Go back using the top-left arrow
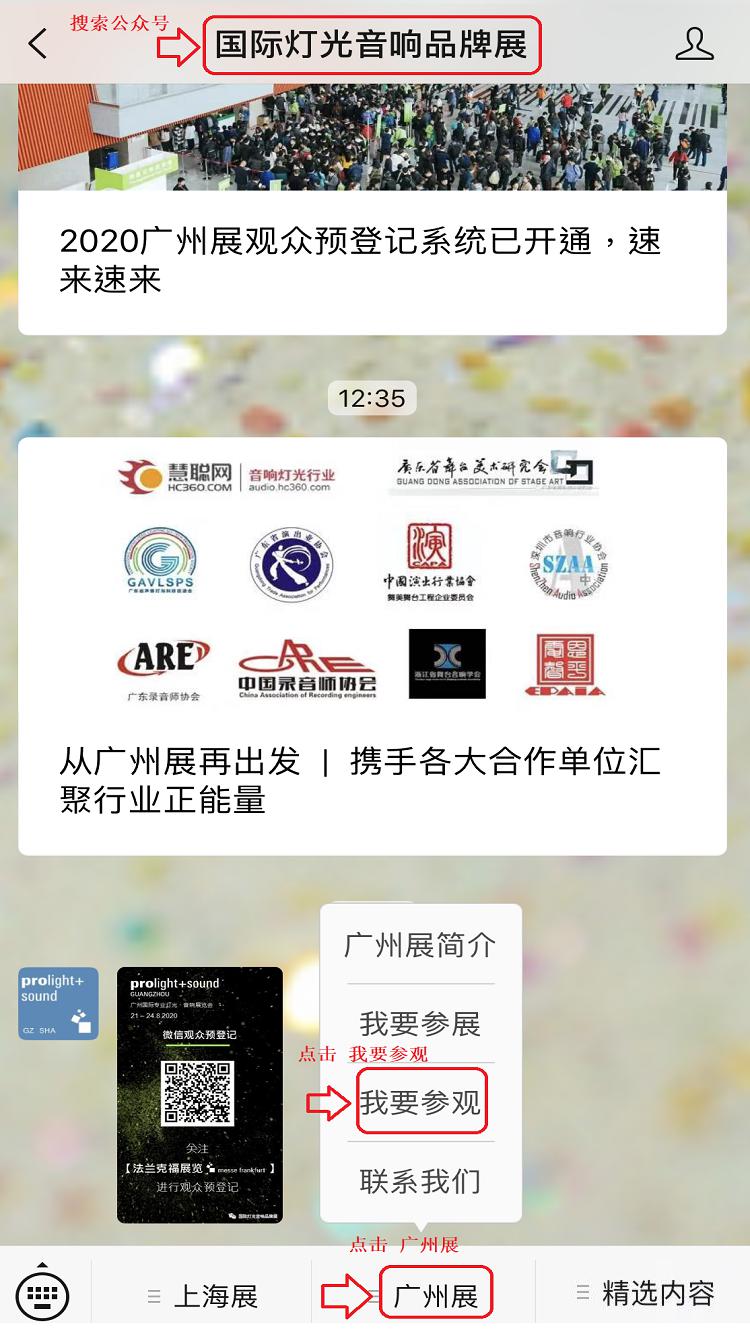 pos(38,44)
